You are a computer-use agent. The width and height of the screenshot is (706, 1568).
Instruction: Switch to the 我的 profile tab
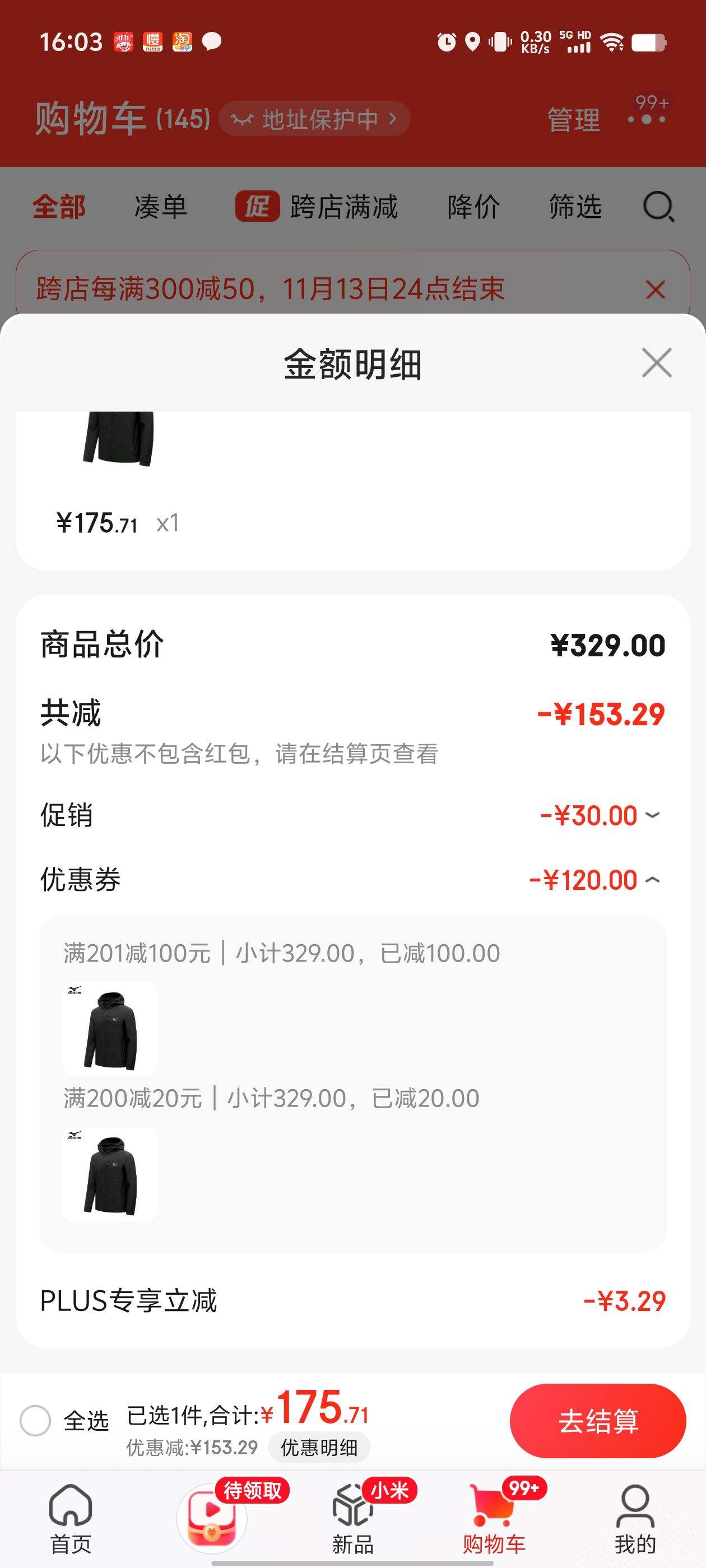635,1518
